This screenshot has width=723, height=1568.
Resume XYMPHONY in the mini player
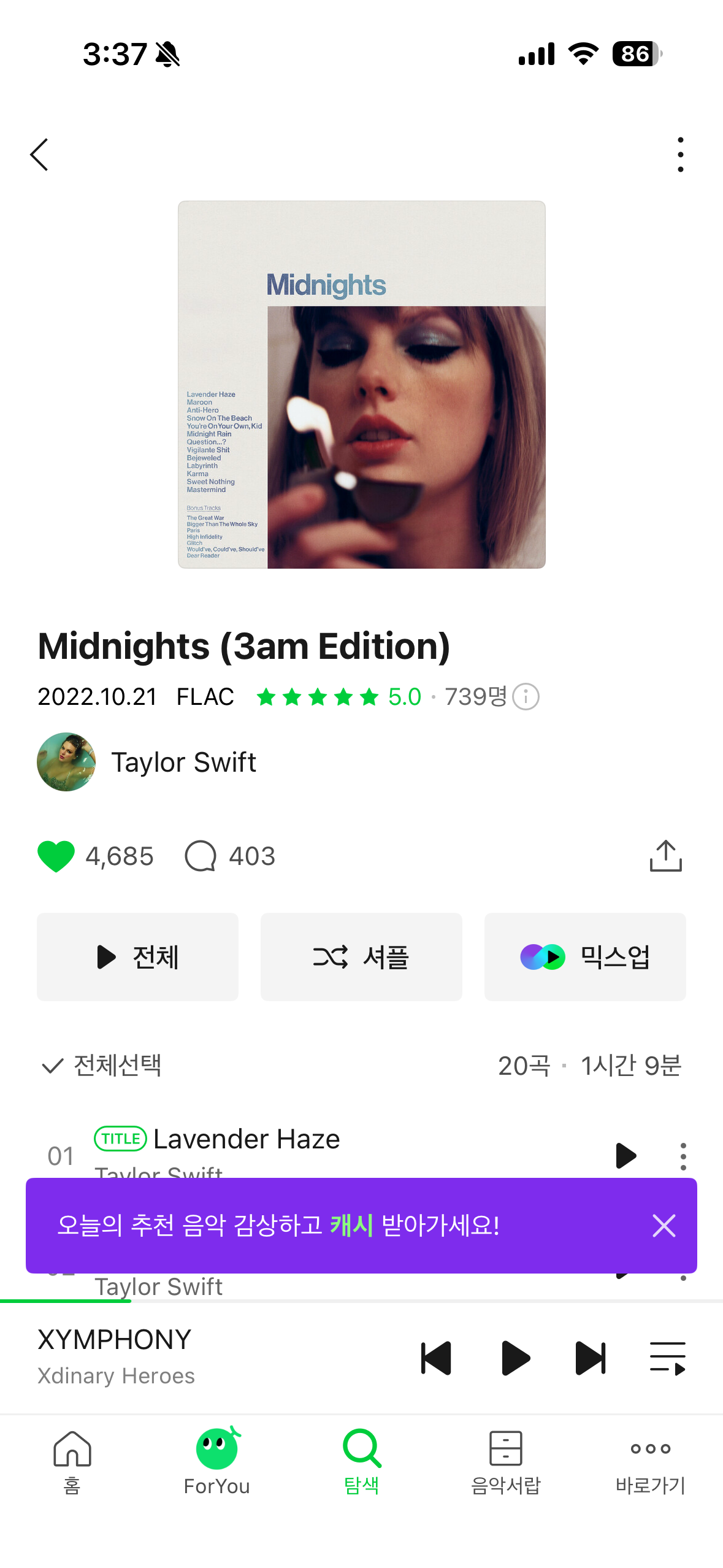click(x=515, y=1358)
